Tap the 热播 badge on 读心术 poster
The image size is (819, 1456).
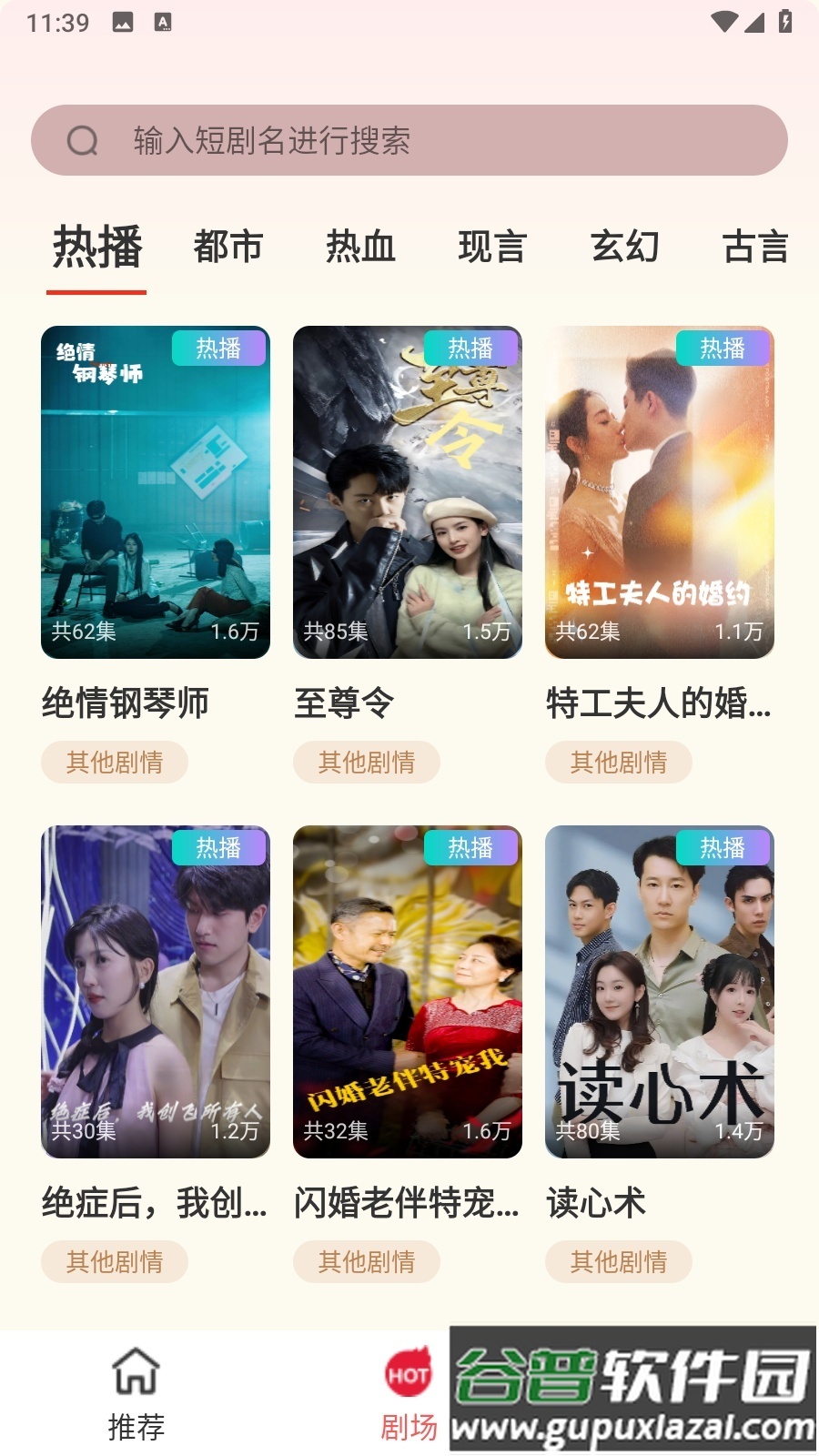pos(722,848)
